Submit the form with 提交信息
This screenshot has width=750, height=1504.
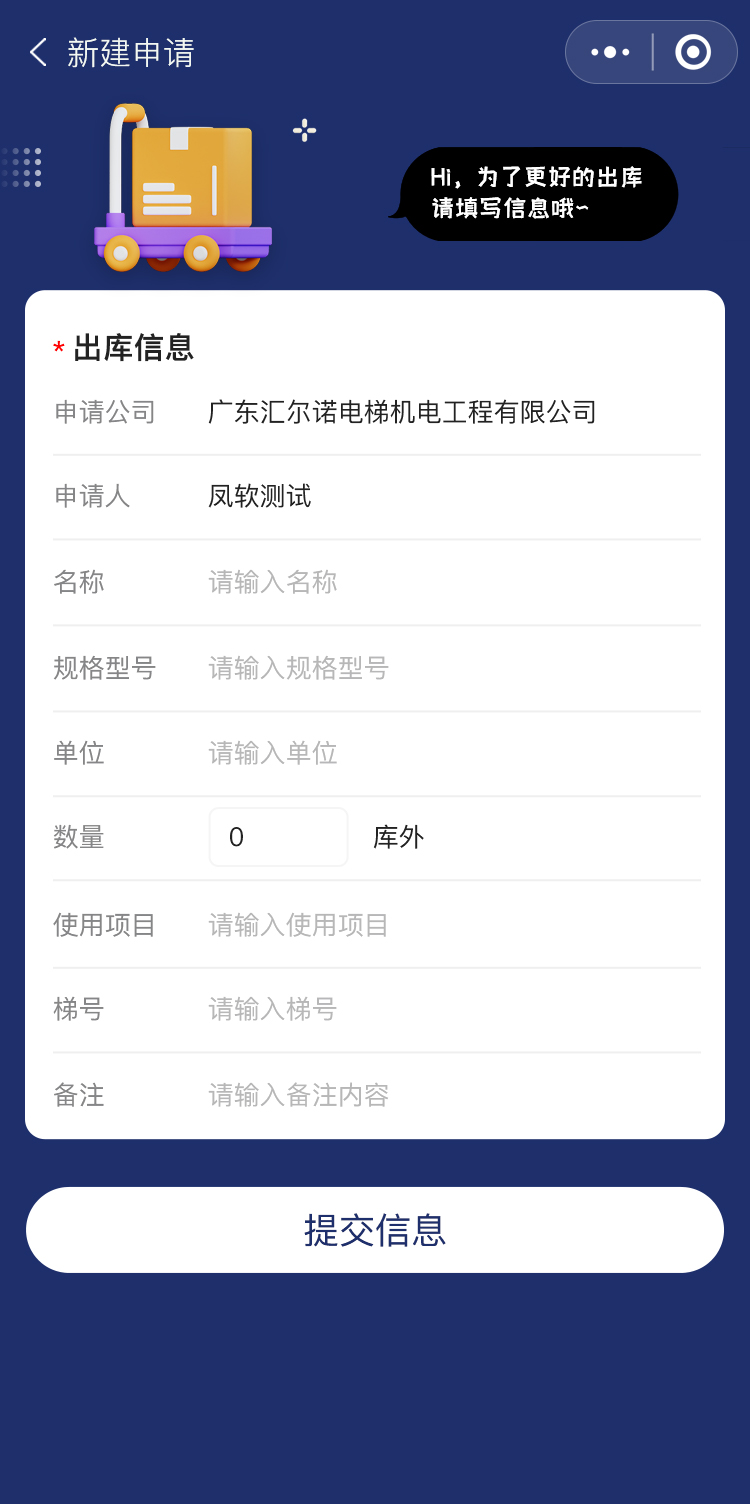(x=375, y=1230)
